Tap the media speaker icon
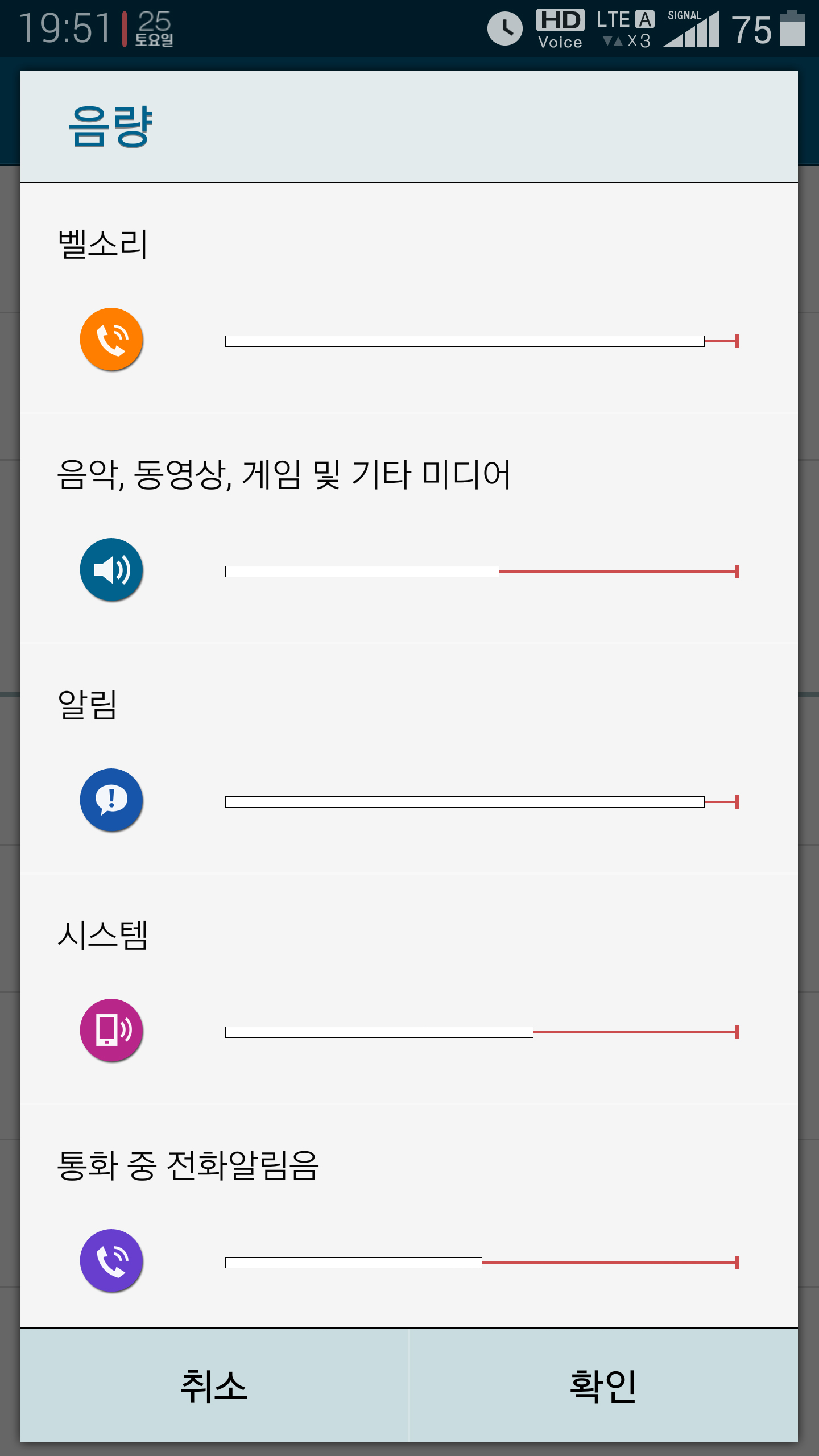The height and width of the screenshot is (1456, 819). click(111, 570)
